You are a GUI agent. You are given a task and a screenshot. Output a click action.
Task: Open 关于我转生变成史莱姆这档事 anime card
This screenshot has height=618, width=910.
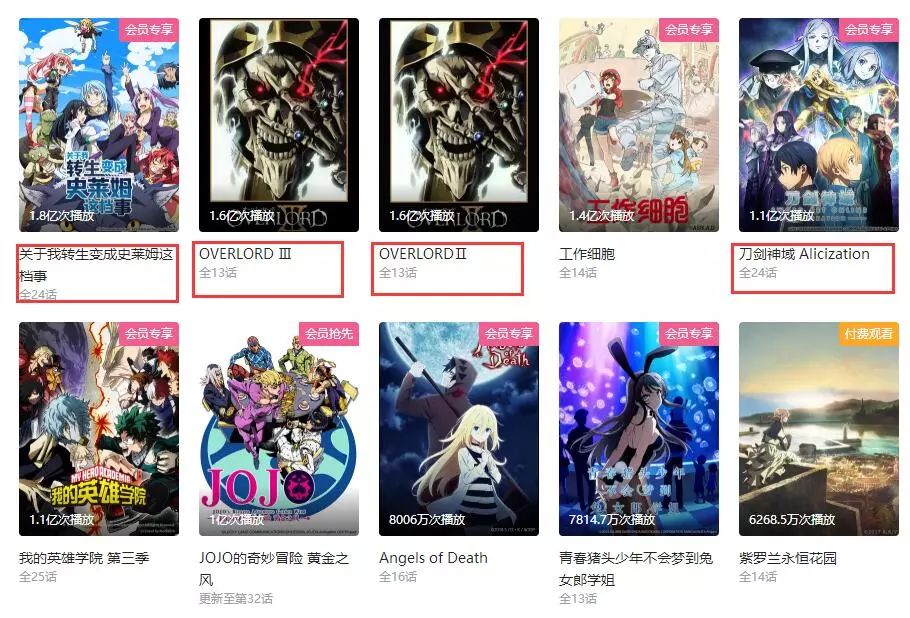click(x=98, y=125)
